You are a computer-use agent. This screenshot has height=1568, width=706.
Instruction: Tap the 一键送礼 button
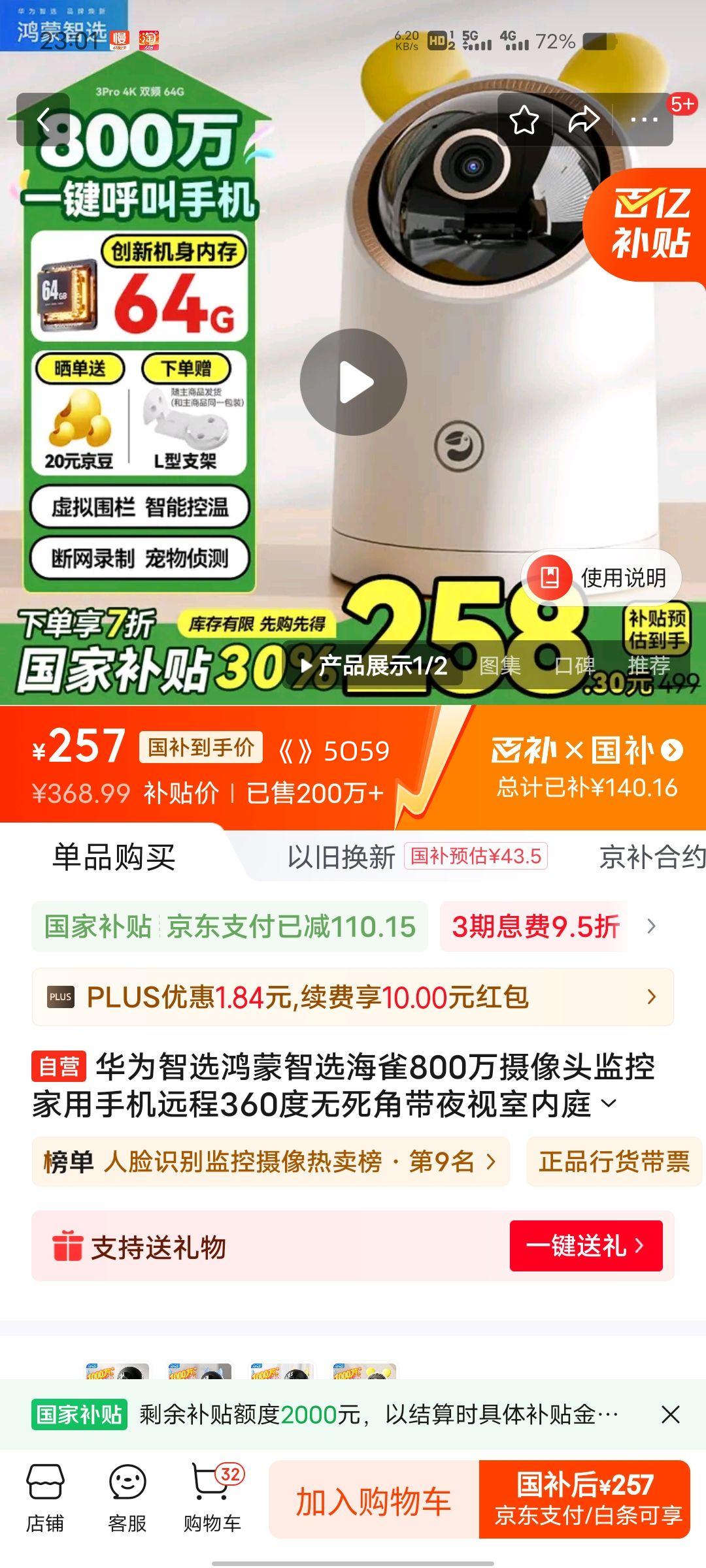point(586,1245)
